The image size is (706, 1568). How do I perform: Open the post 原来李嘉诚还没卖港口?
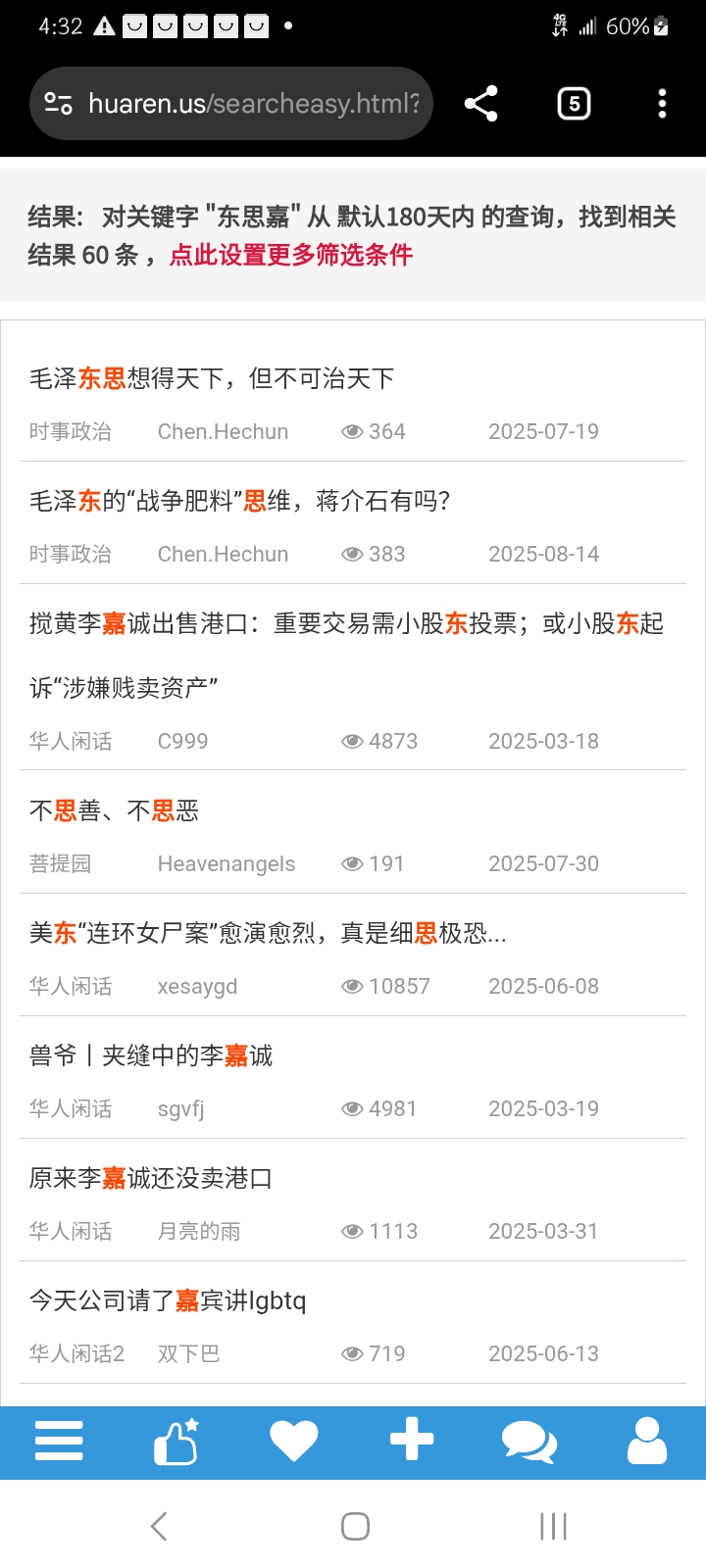click(151, 1178)
